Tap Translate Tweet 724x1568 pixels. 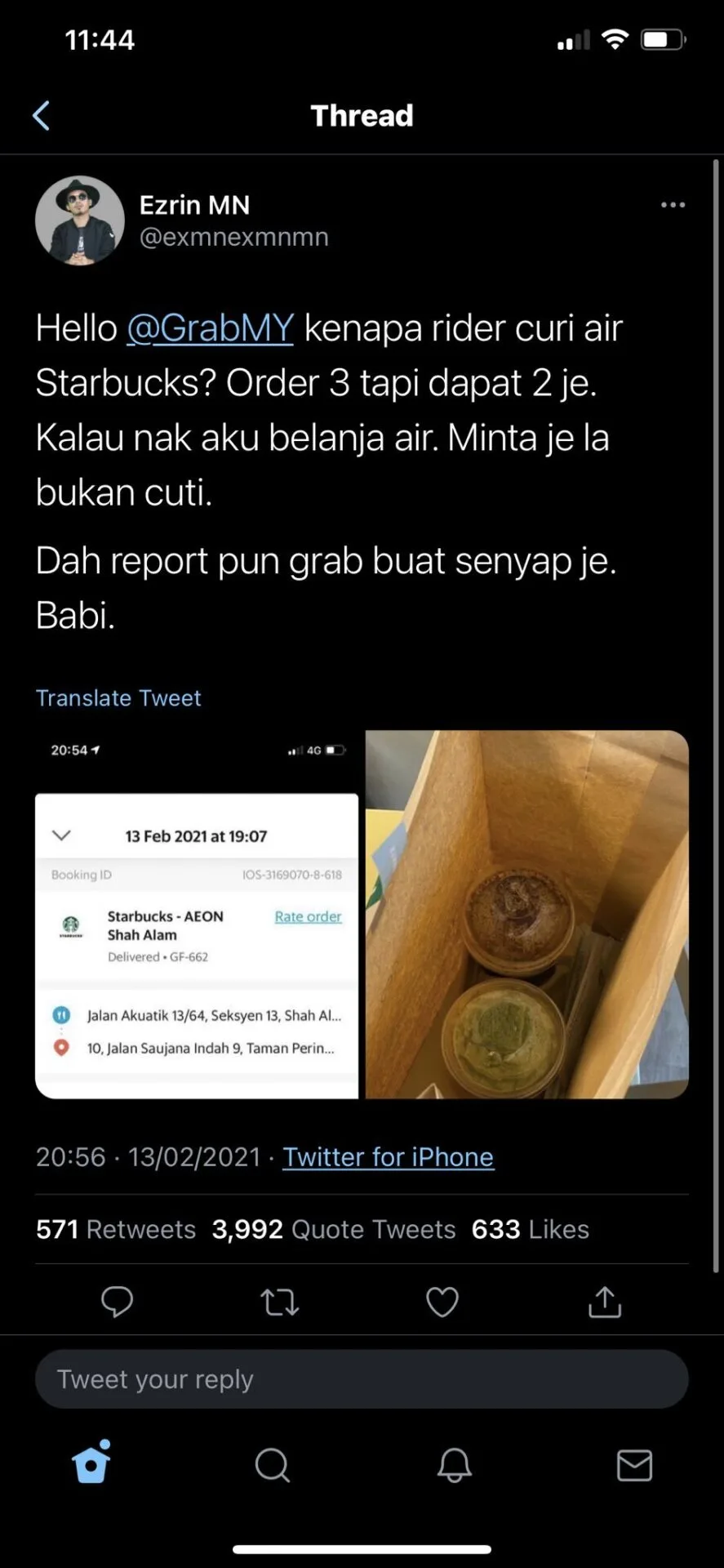click(118, 698)
